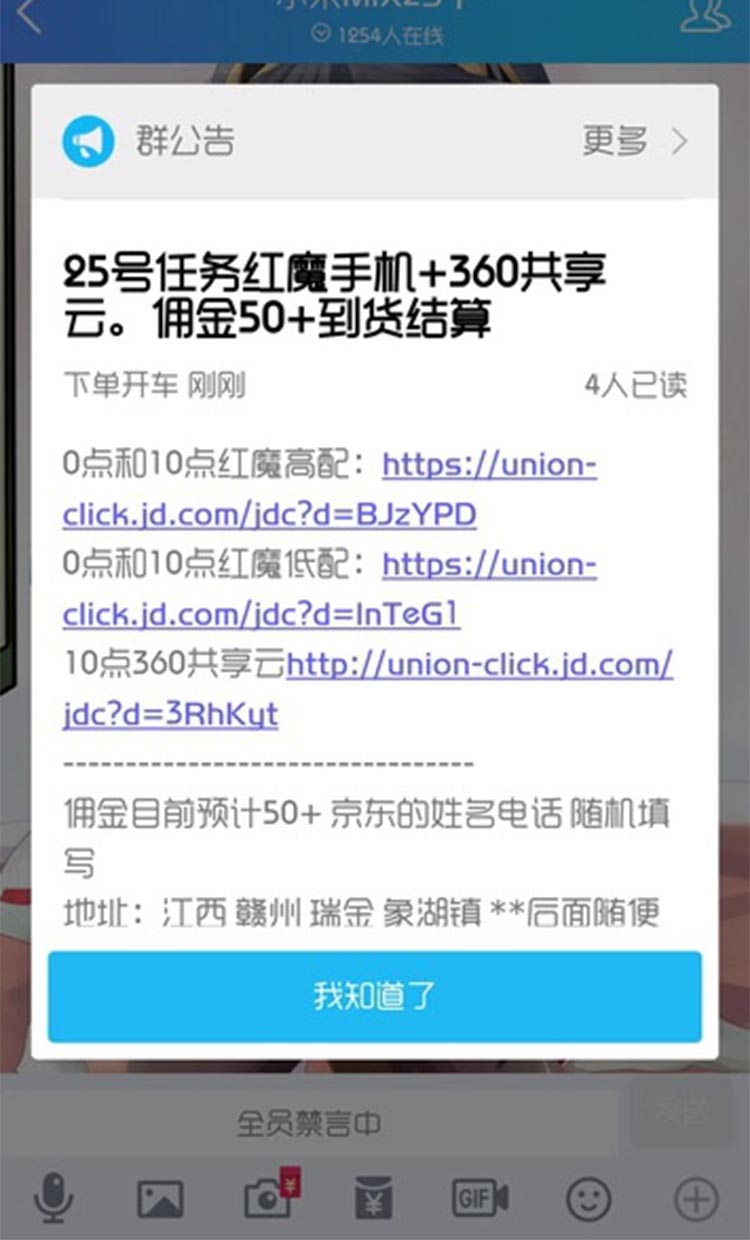Screen dimensions: 750x1240
Task: Open the GIF video icon
Action: click(480, 1197)
